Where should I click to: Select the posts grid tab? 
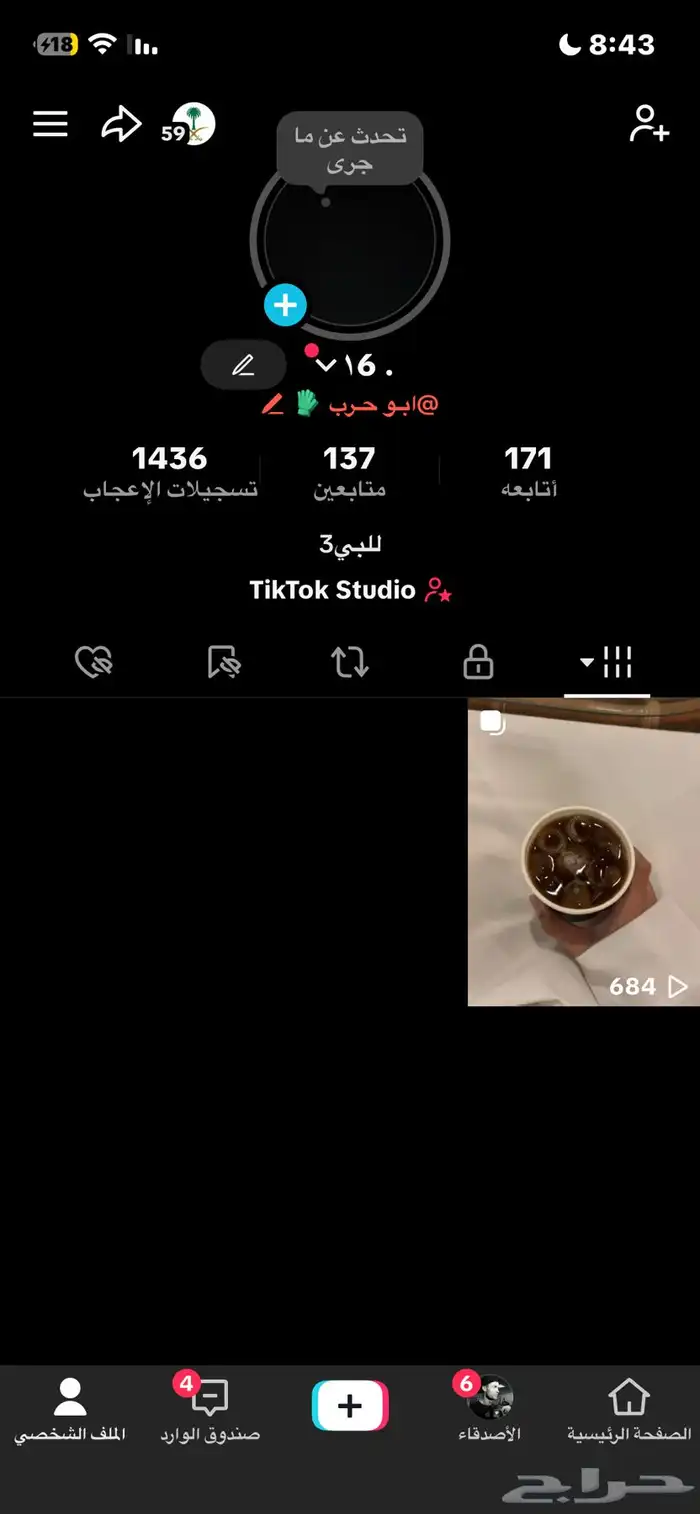607,662
